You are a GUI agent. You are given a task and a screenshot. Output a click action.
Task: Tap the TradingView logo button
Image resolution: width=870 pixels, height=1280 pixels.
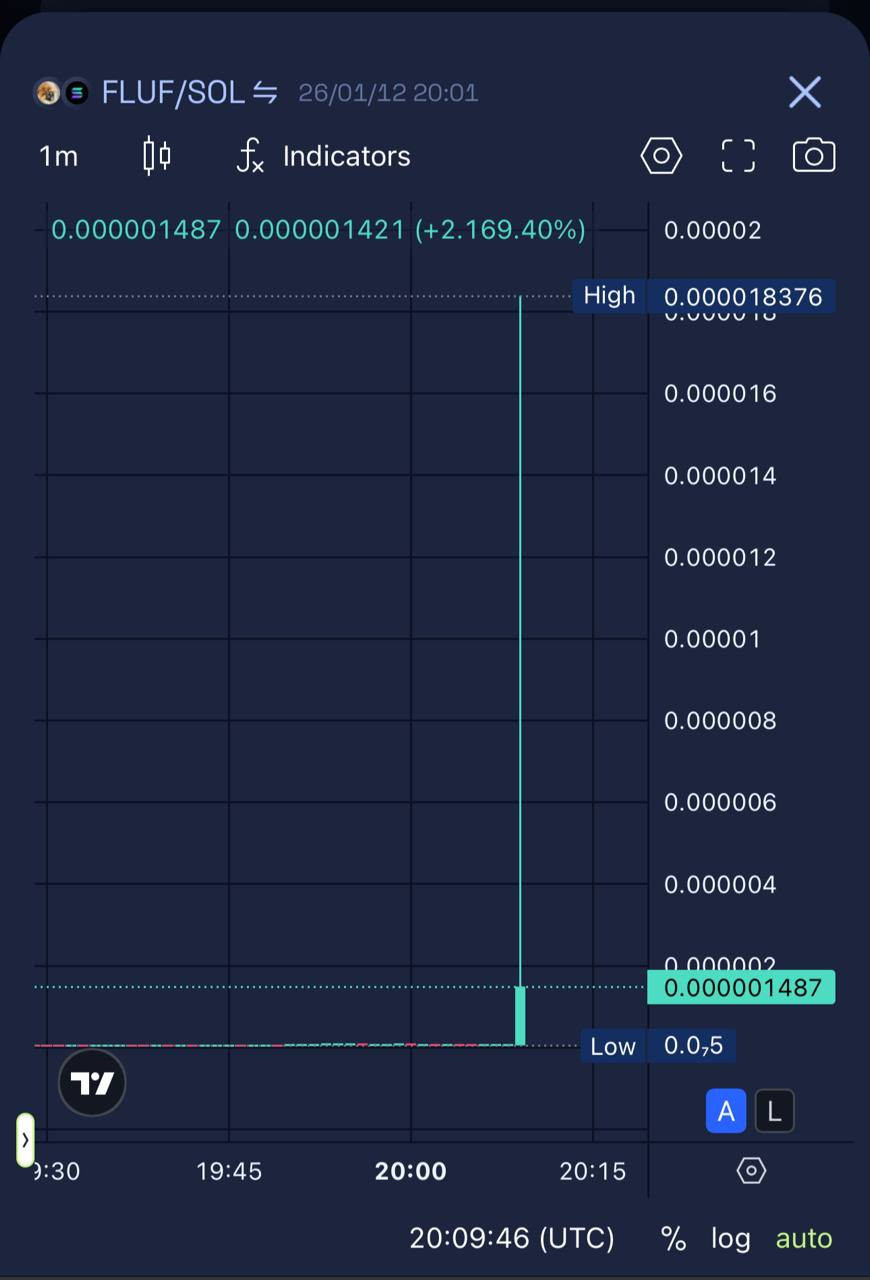click(x=92, y=1083)
